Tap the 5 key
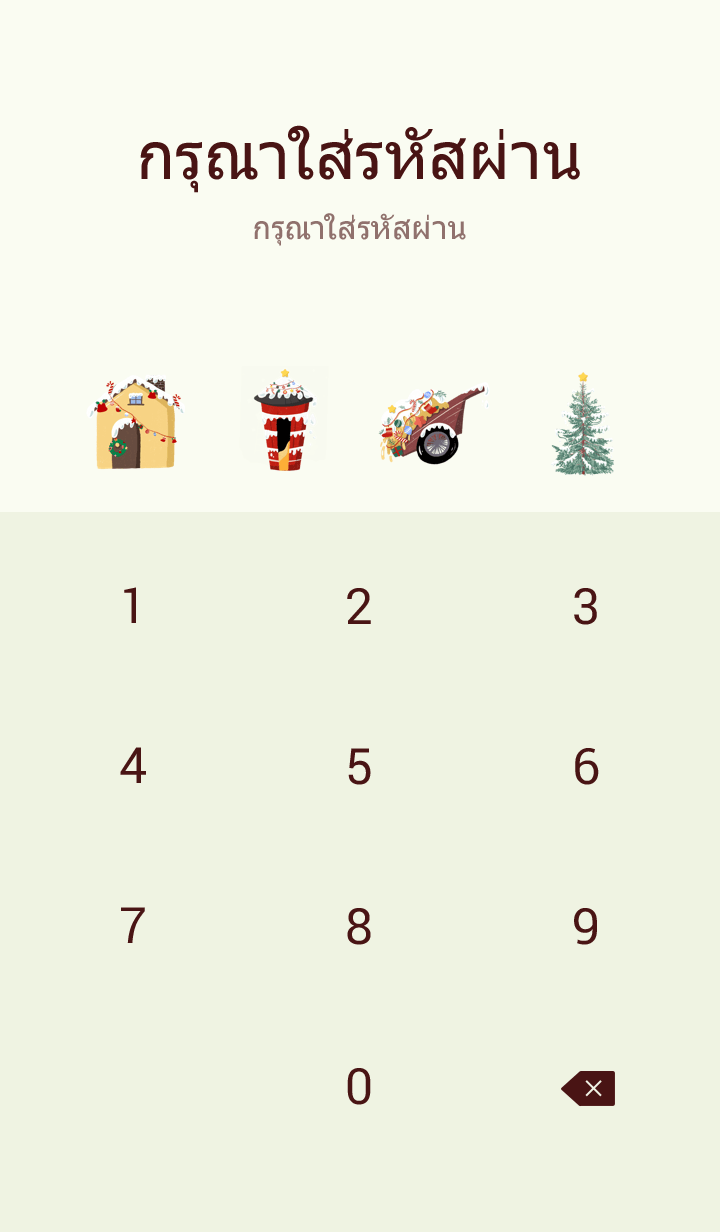 (359, 767)
